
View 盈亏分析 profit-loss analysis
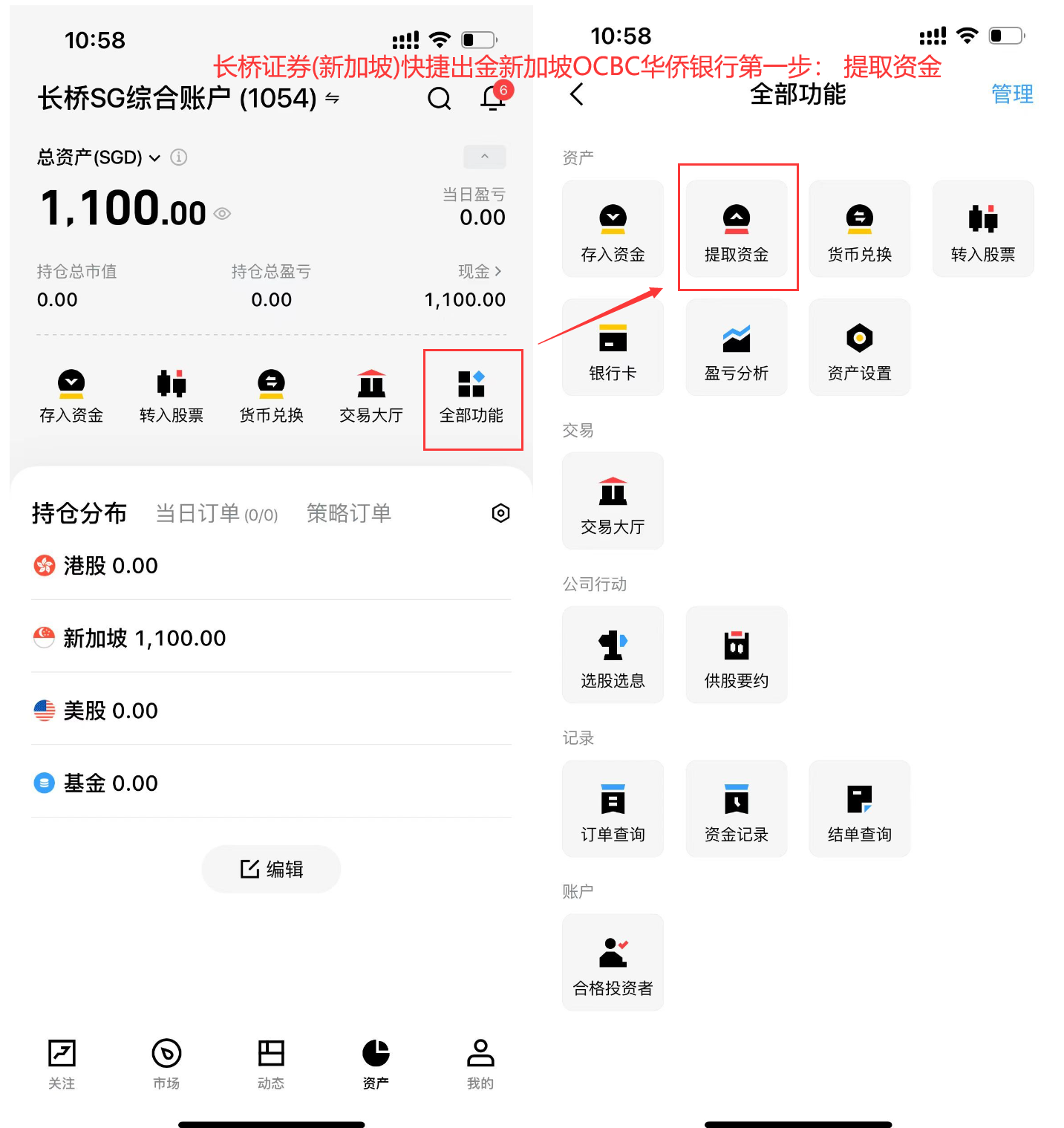[x=736, y=345]
